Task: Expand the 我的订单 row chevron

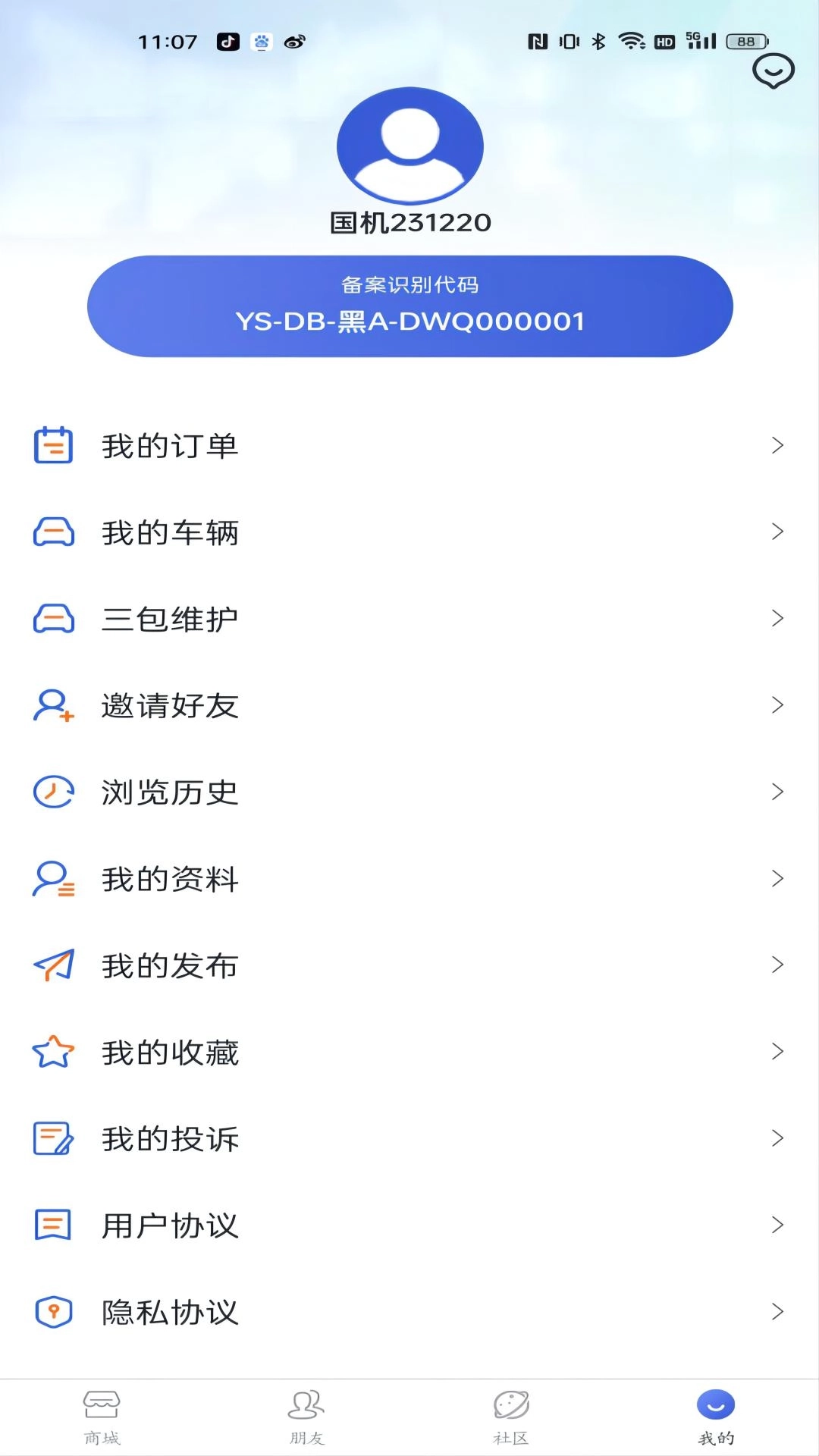Action: click(x=777, y=446)
